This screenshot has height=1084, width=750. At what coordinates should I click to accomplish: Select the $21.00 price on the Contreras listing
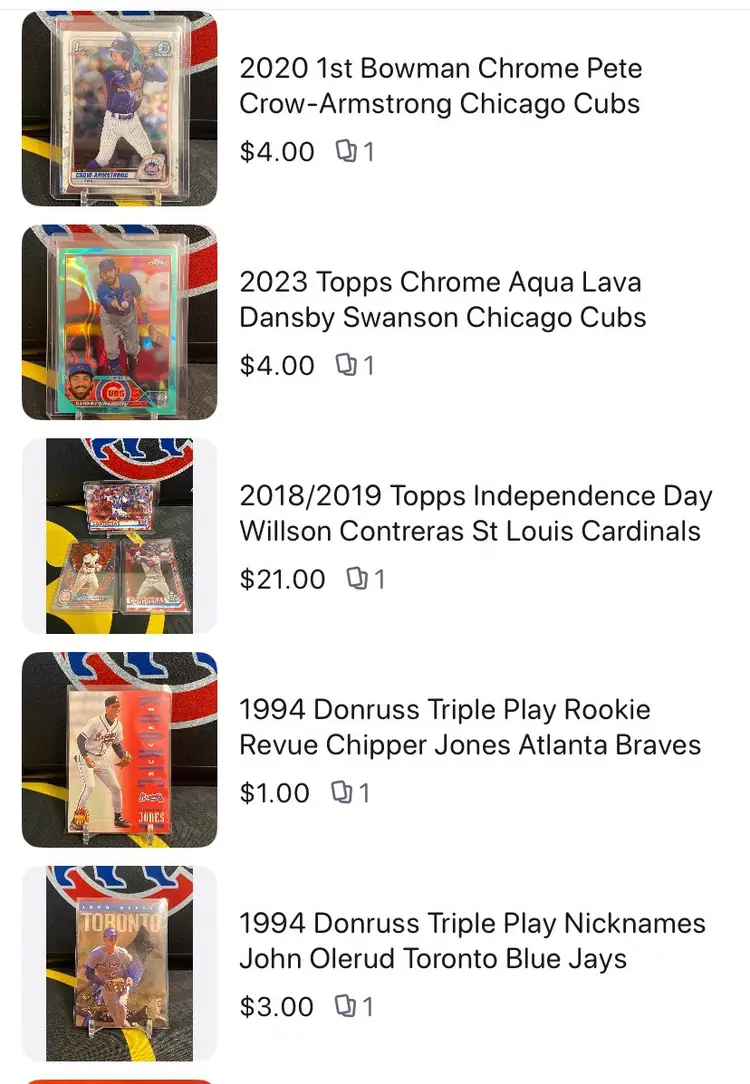282,579
